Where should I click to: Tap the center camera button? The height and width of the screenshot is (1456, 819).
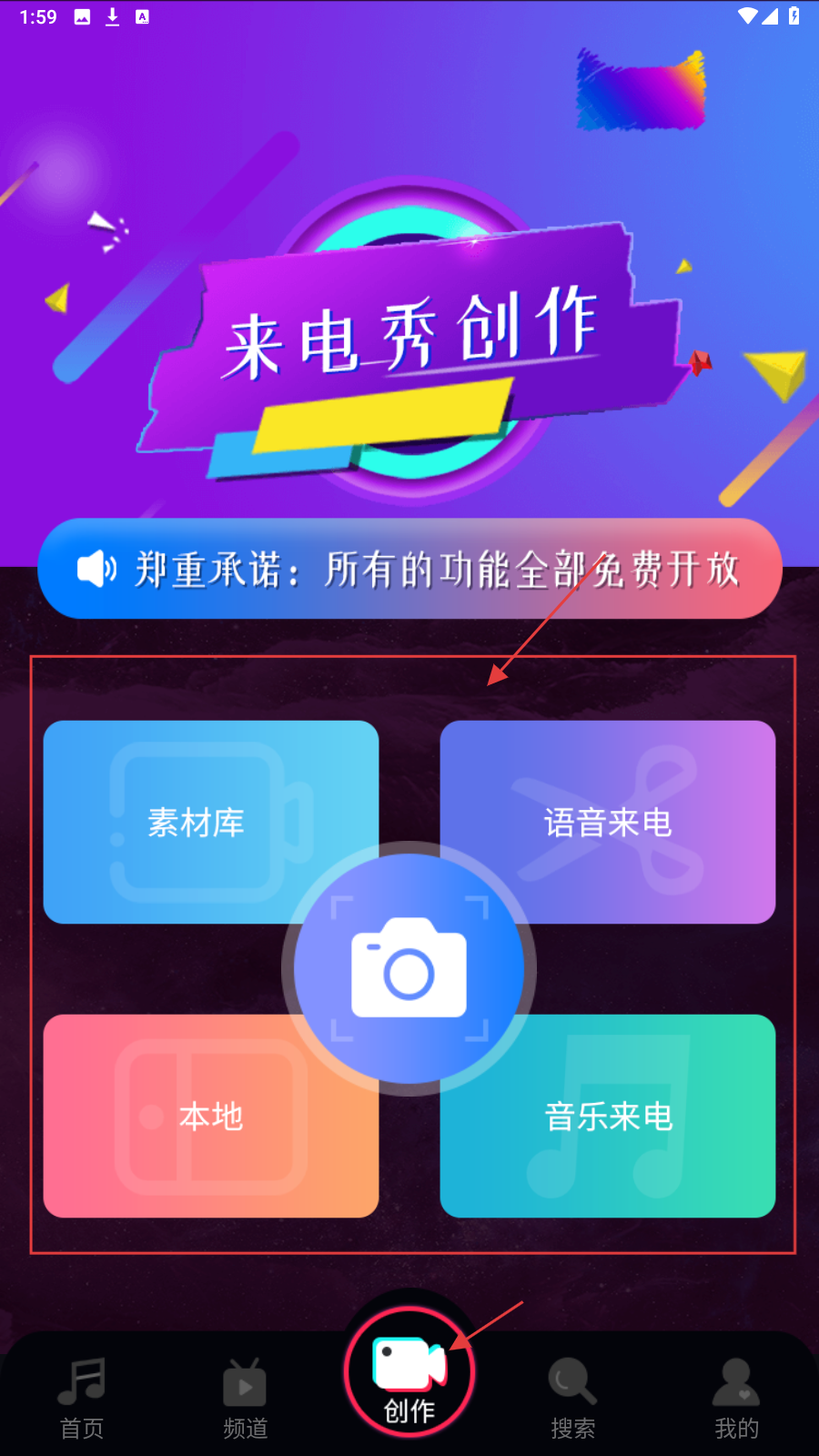tap(409, 968)
